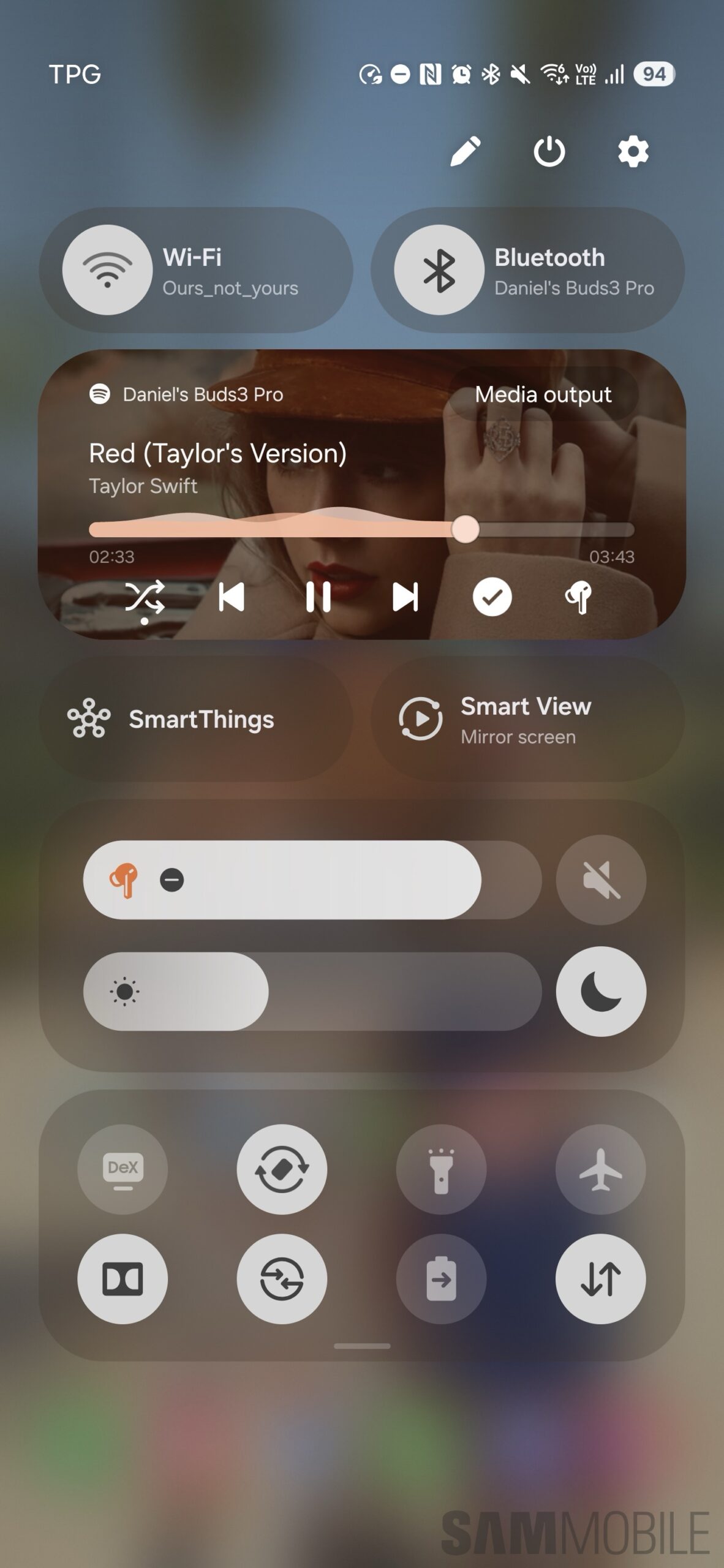Toggle the mute sound button
The image size is (724, 1568).
[x=601, y=880]
